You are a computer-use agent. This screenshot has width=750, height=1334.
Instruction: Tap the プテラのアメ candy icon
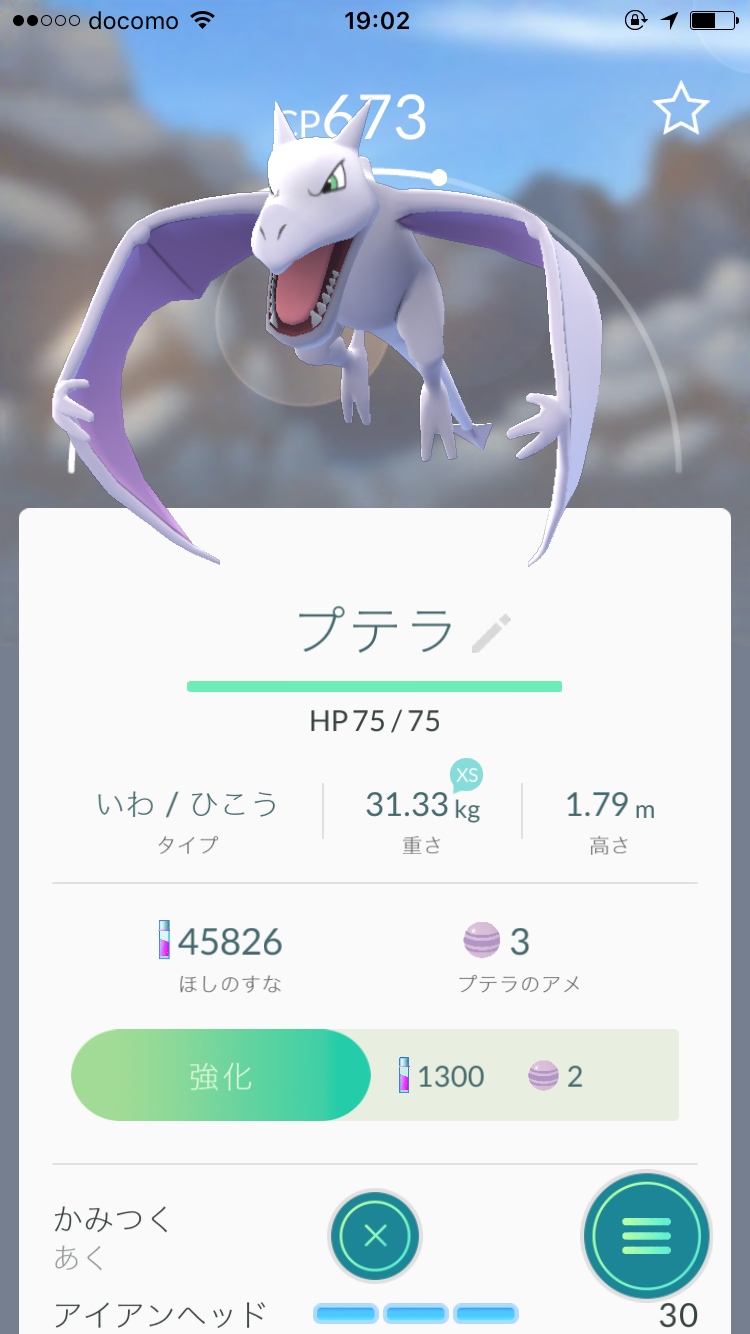point(479,941)
